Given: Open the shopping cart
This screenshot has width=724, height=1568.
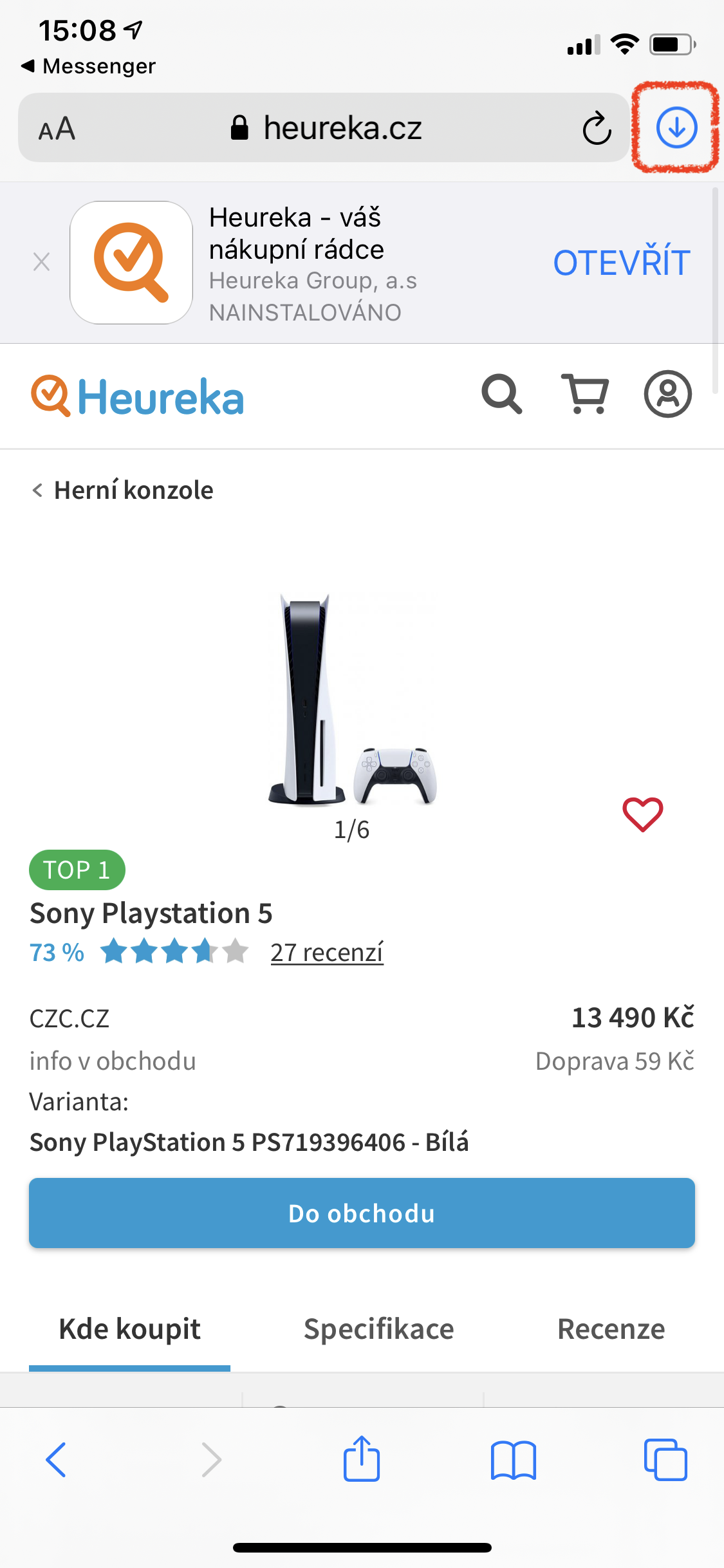Looking at the screenshot, I should coord(585,394).
